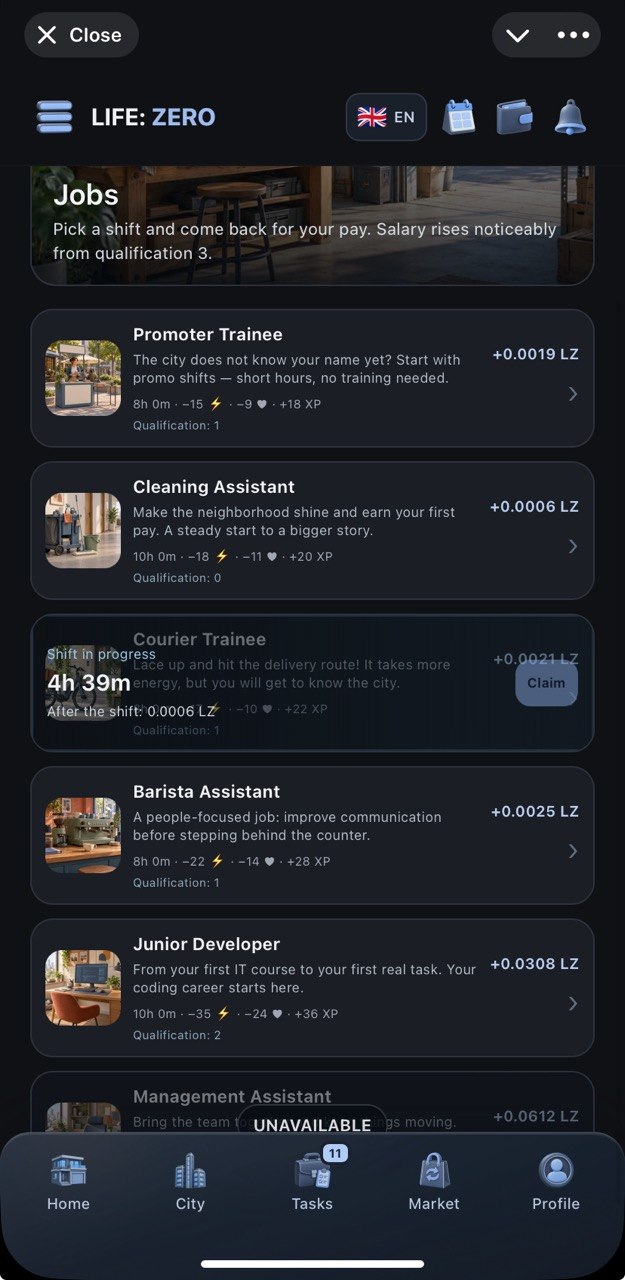Switch to the City tab

190,1183
